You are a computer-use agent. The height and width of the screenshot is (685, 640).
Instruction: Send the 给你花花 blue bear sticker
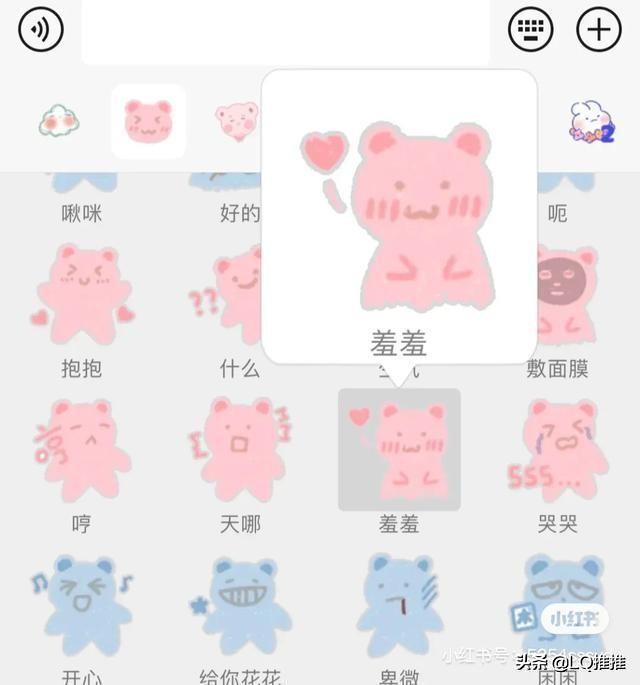pos(239,607)
